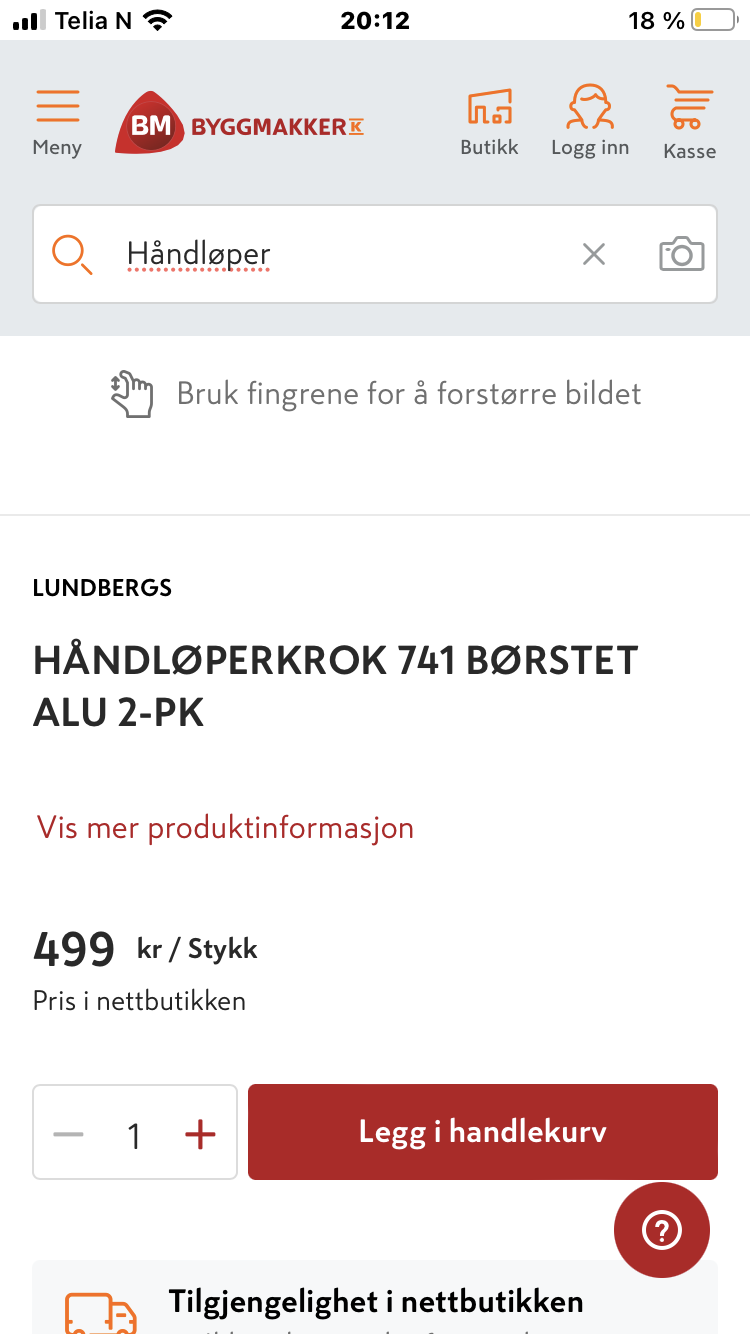Viewport: 750px width, 1334px height.
Task: Tap Logg inn to sign in
Action: (x=590, y=121)
